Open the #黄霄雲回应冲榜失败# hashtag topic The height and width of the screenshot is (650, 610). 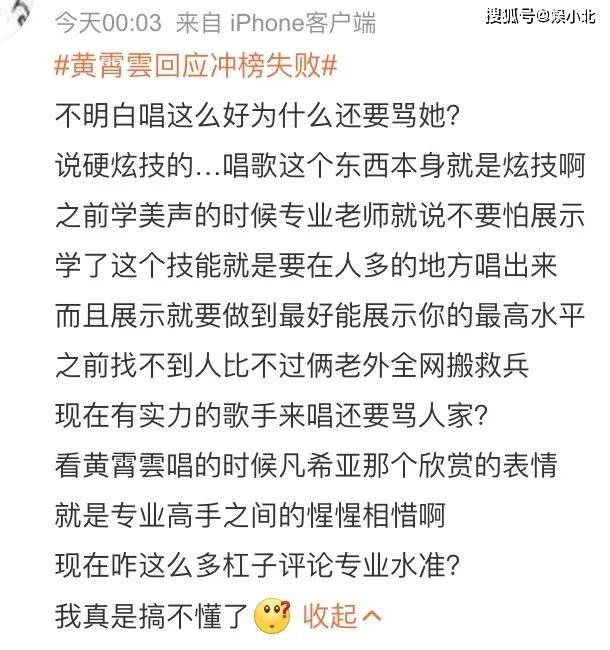pos(197,66)
